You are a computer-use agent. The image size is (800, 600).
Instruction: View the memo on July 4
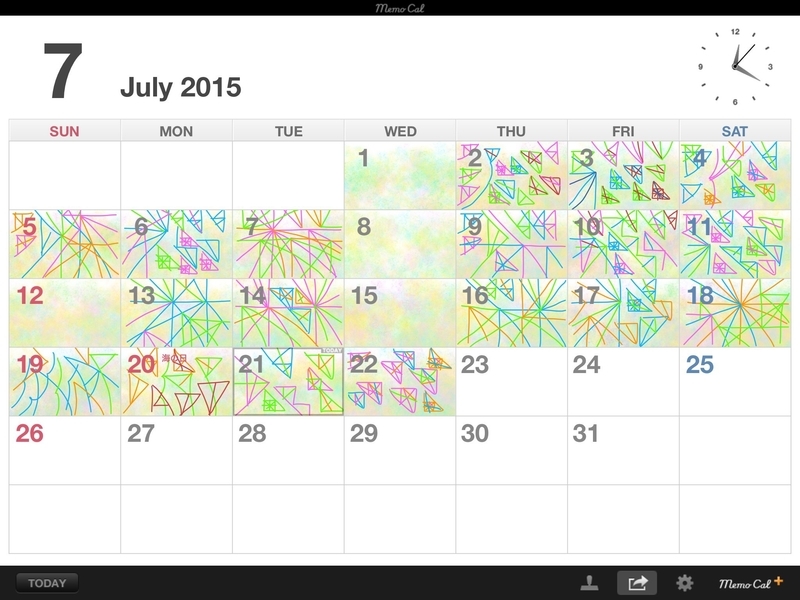[735, 175]
